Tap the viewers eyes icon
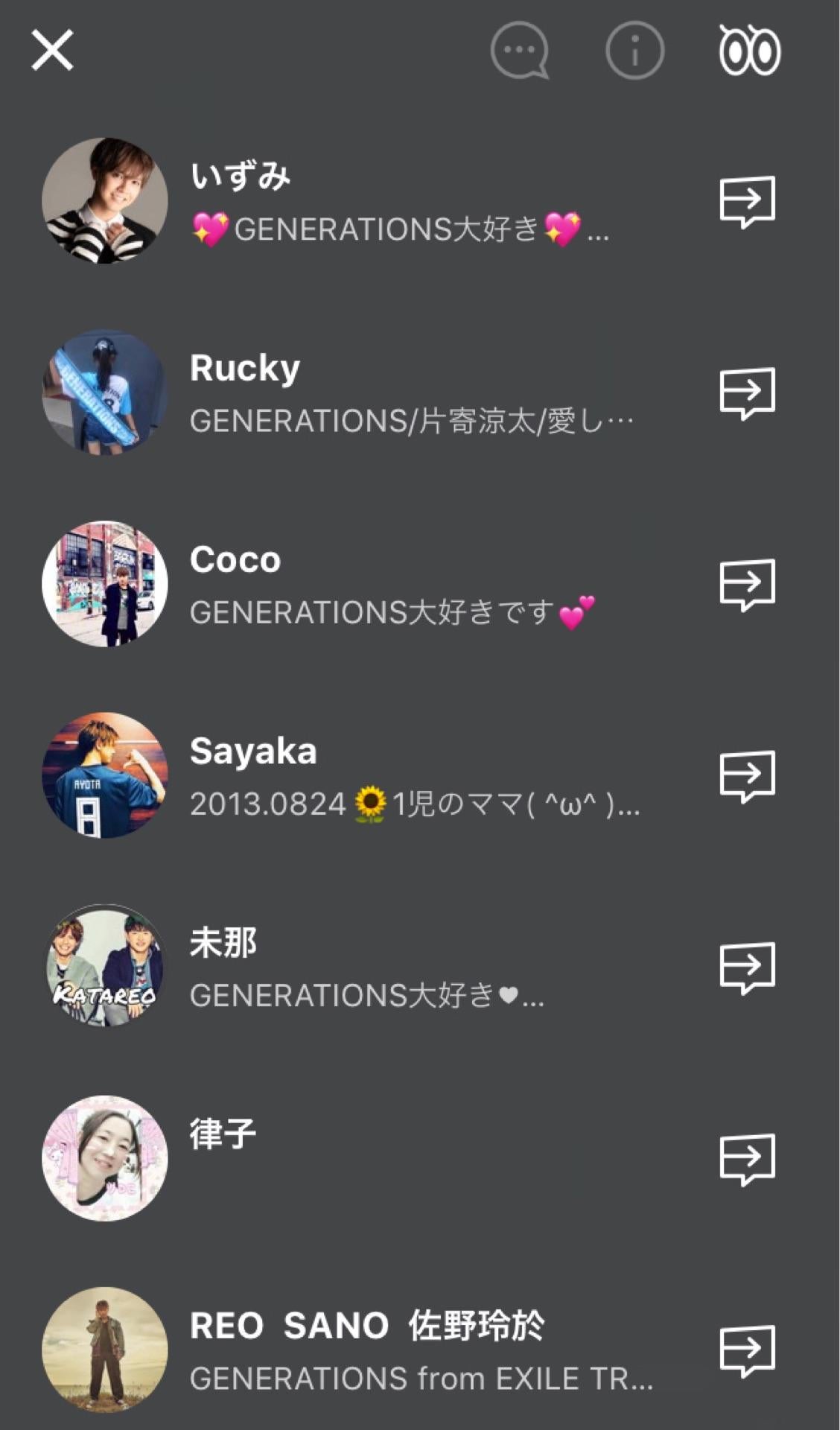The width and height of the screenshot is (840, 1430). pos(749,51)
